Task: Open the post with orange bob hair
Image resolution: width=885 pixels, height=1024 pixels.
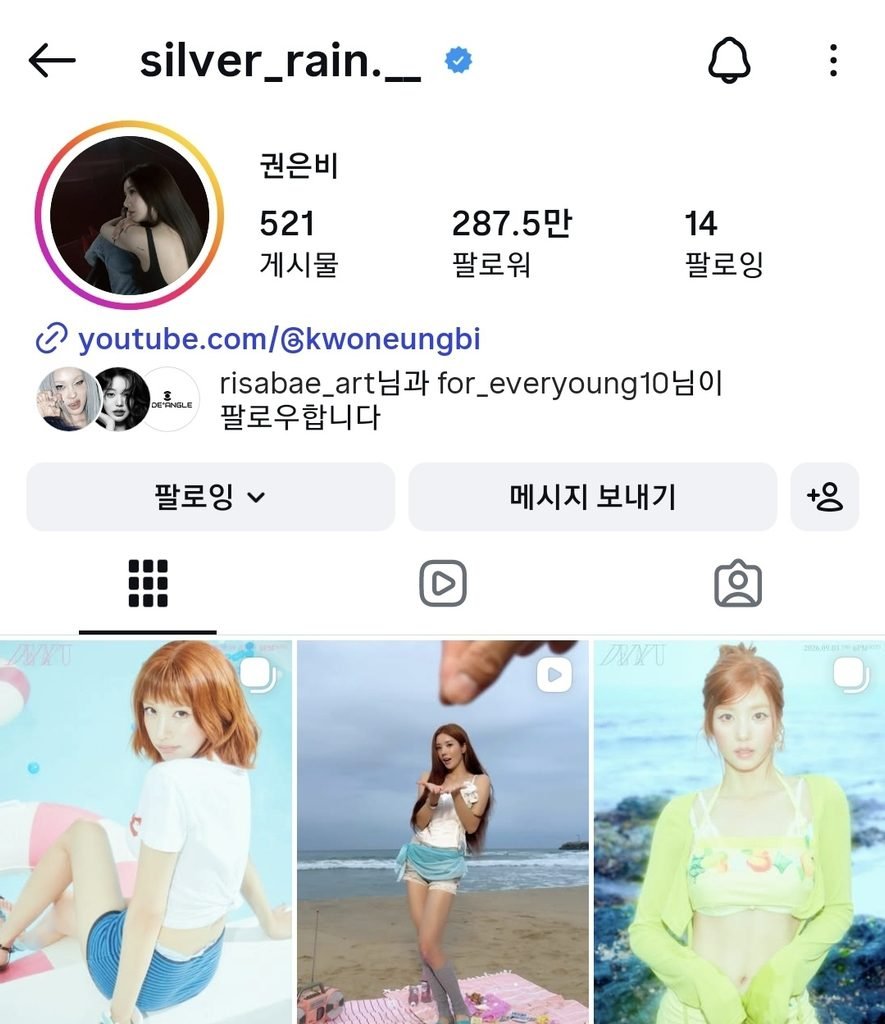Action: click(x=146, y=832)
